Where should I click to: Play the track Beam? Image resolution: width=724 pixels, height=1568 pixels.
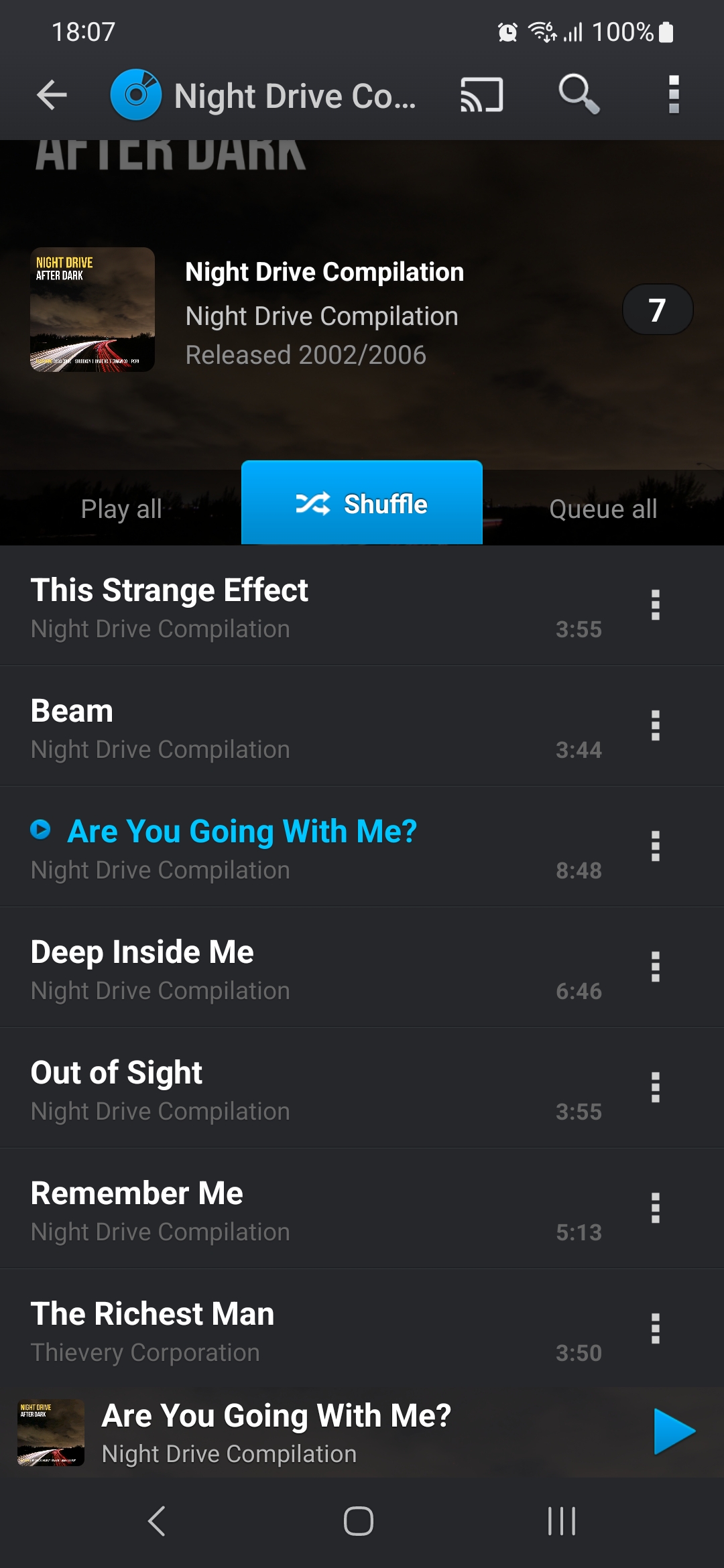[268, 727]
